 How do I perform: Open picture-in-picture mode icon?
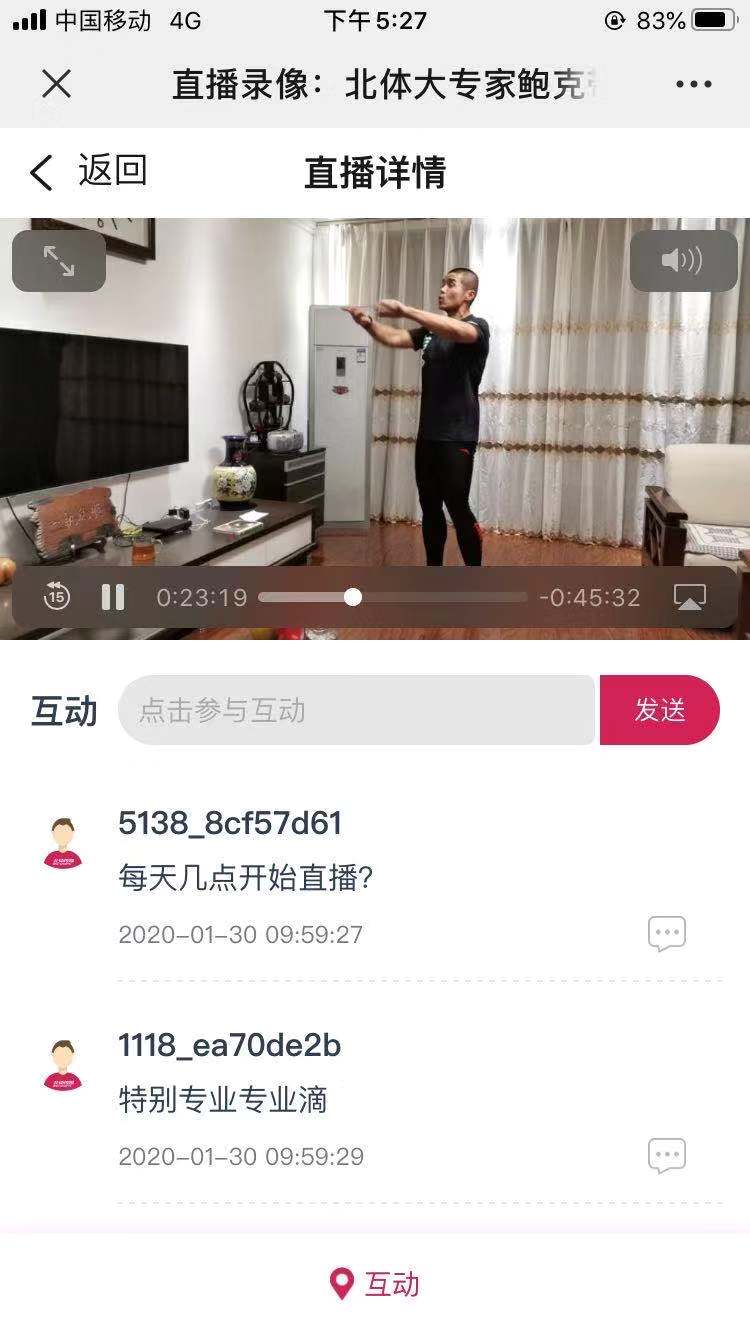pyautogui.click(x=691, y=597)
